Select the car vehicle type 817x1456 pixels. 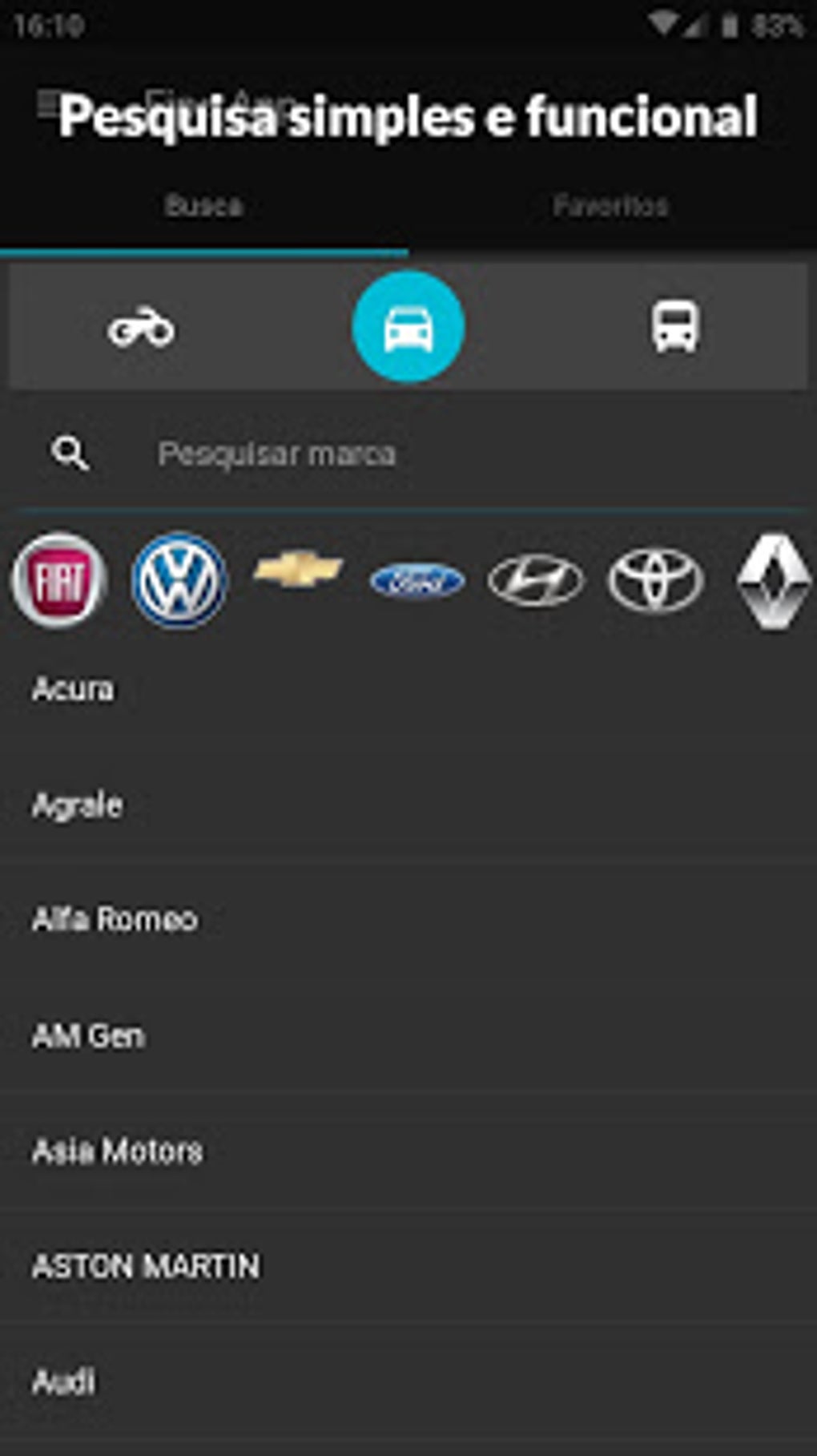(408, 327)
